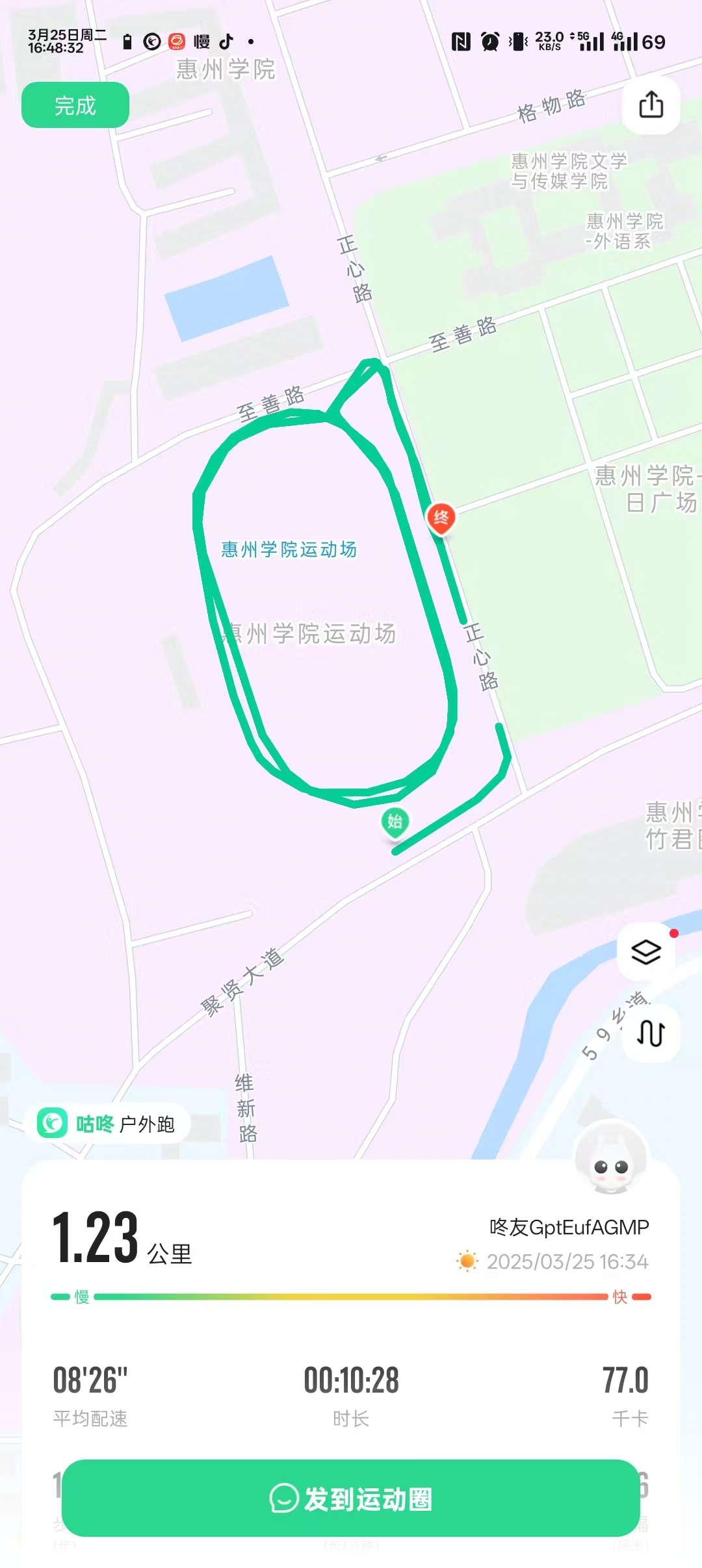This screenshot has width=702, height=1568.
Task: Tap the start marker 始 on the map
Action: pos(395,822)
